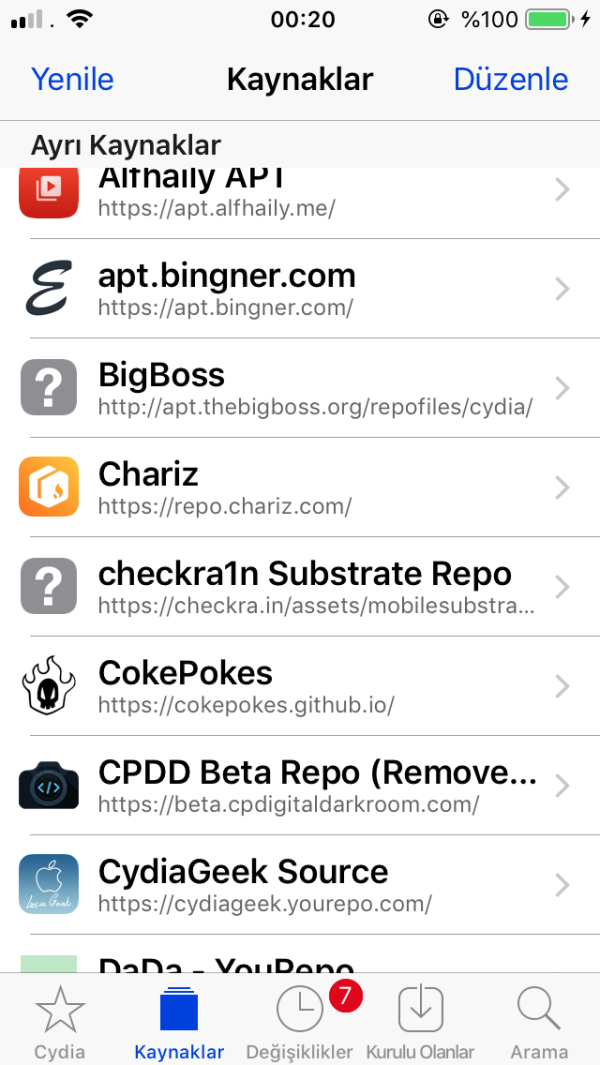The width and height of the screenshot is (600, 1065).
Task: Open the apt.bingner.com source
Action: [x=300, y=289]
